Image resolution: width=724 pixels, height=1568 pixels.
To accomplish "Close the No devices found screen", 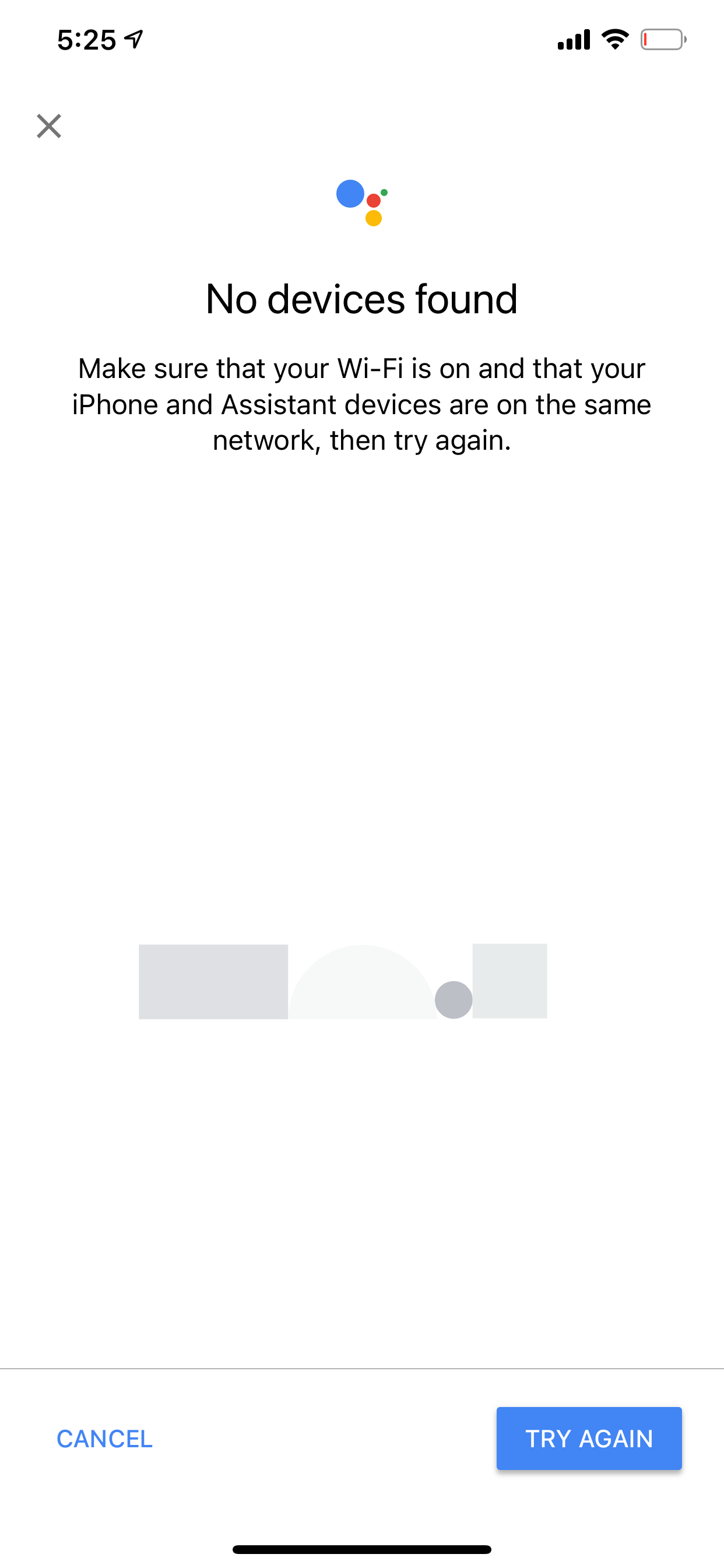I will click(48, 126).
